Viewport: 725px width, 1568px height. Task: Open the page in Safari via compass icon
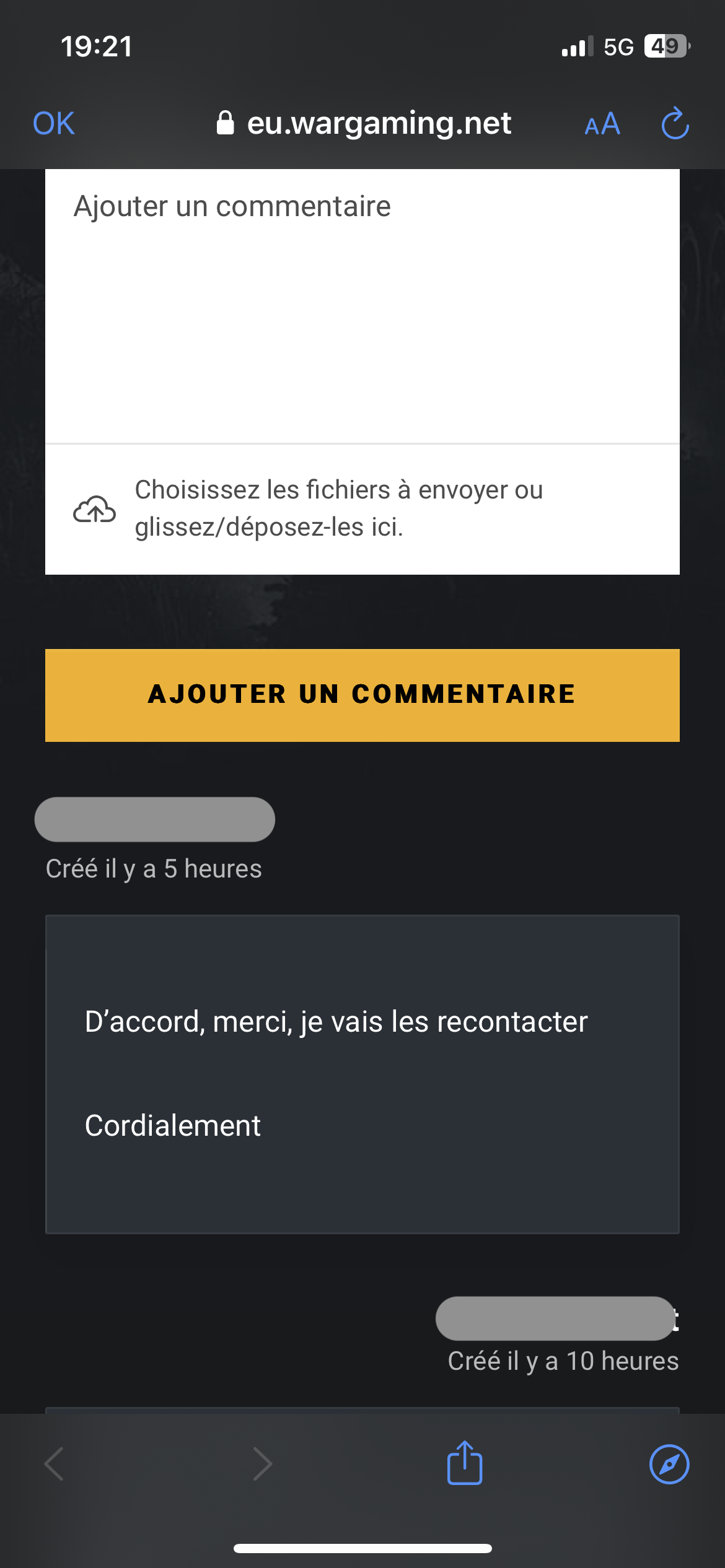[669, 1464]
